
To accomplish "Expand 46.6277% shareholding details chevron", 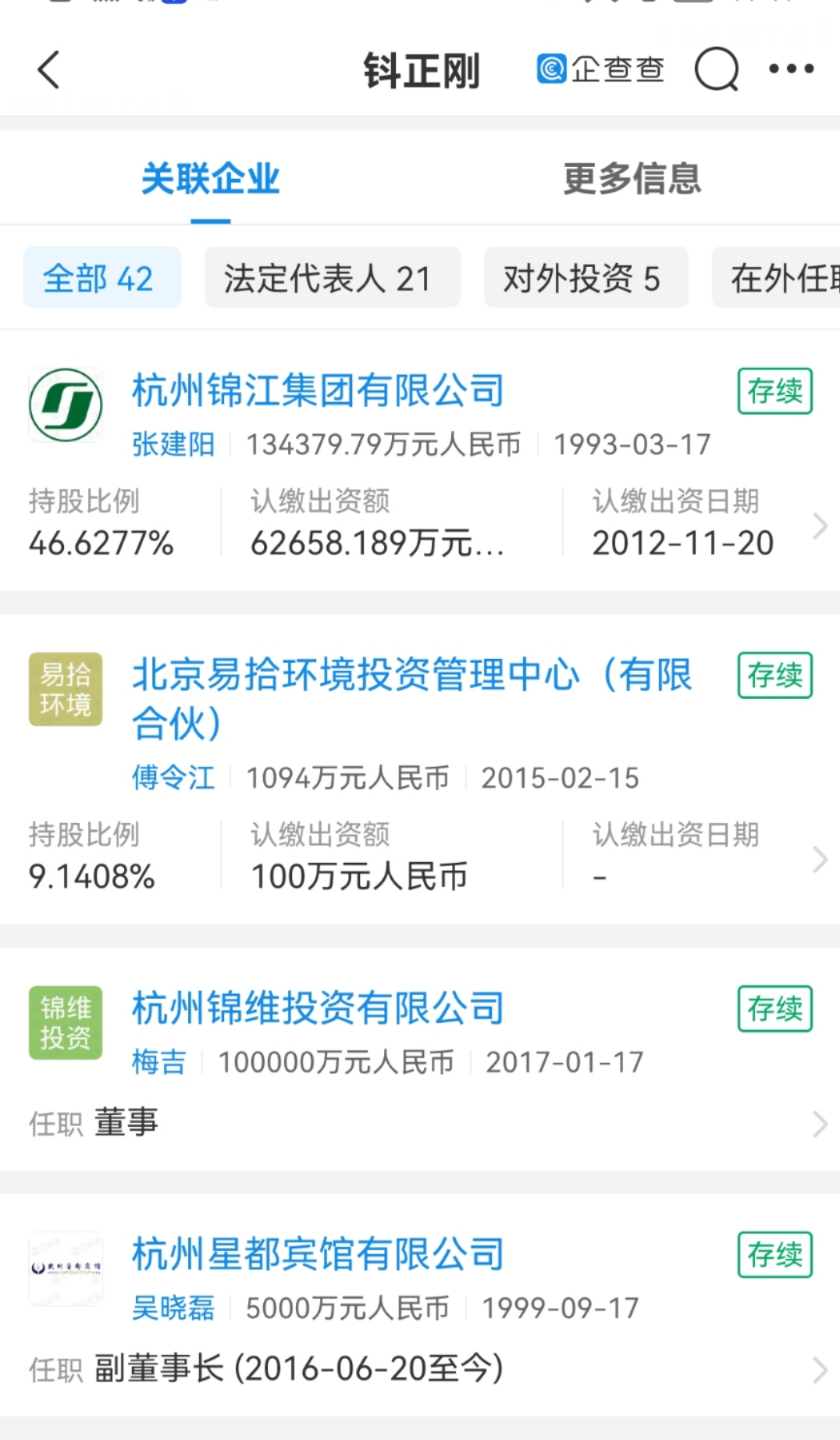I will click(x=819, y=526).
